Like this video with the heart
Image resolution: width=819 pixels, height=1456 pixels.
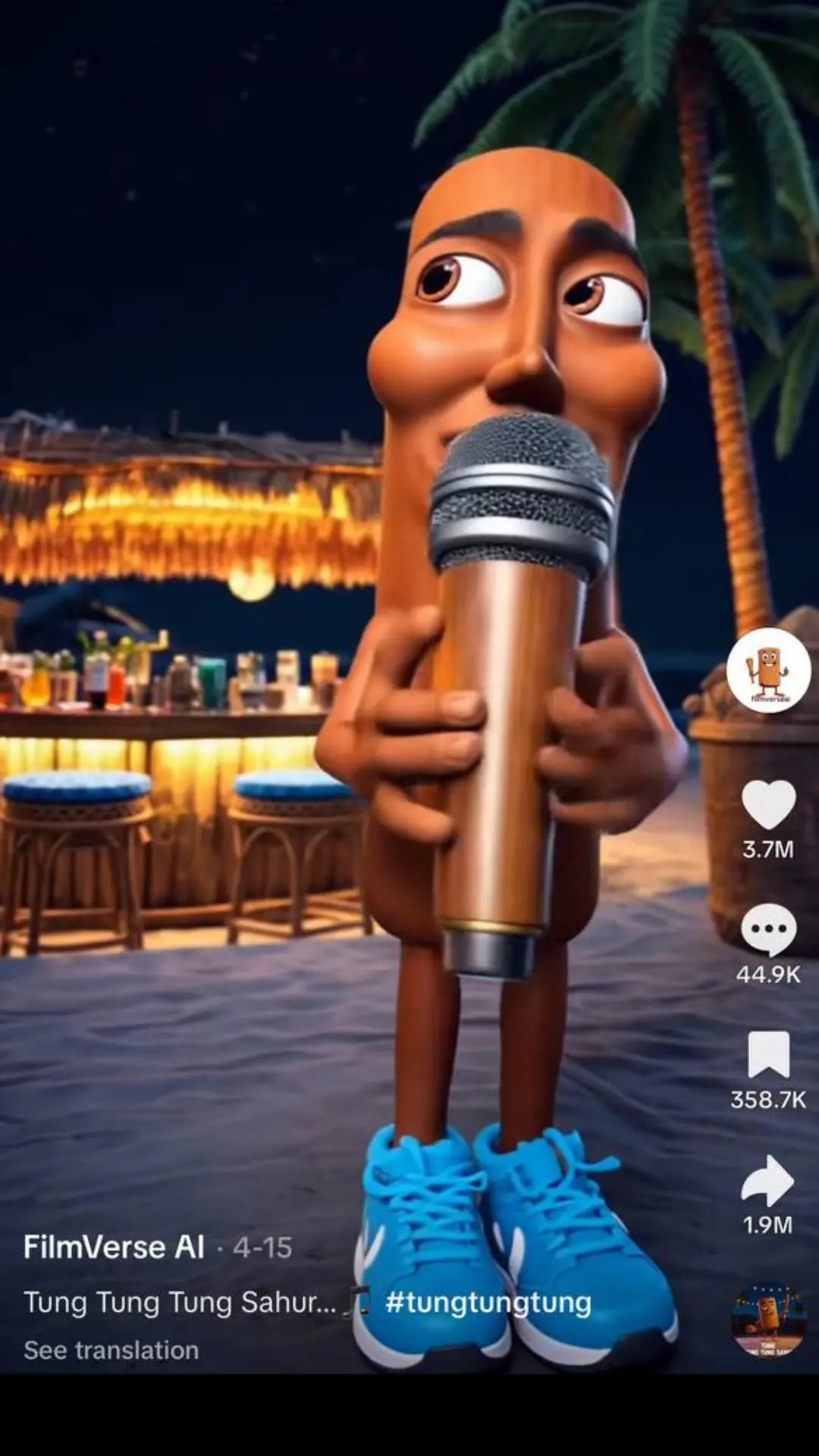(768, 805)
